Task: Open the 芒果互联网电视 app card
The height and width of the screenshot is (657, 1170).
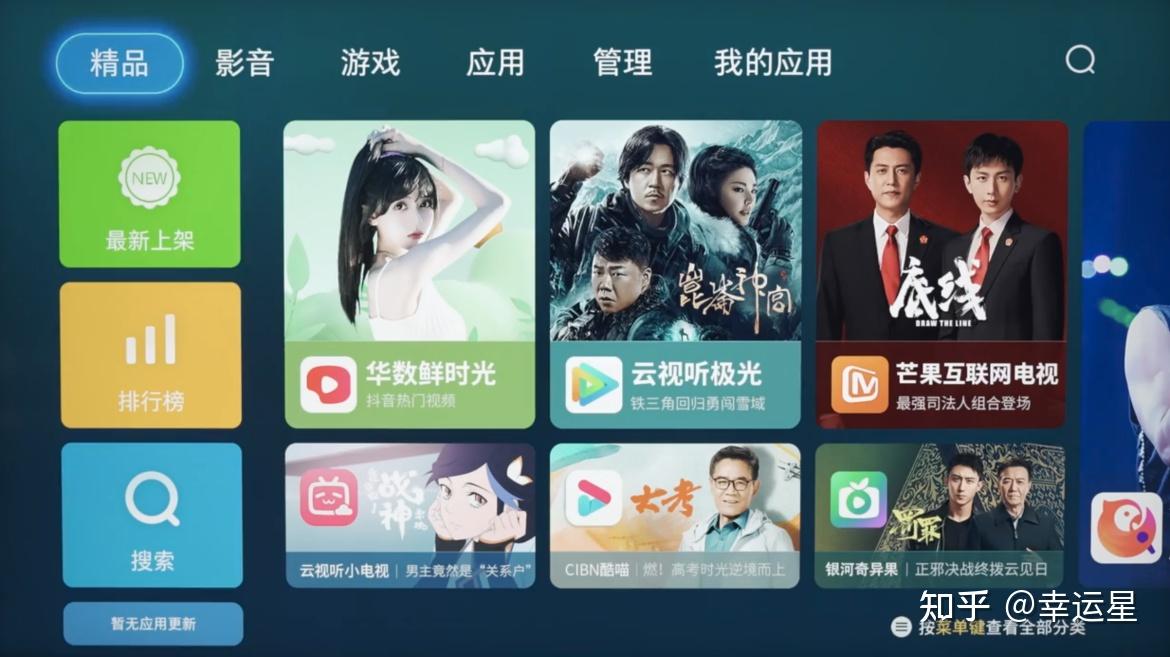Action: [x=941, y=275]
